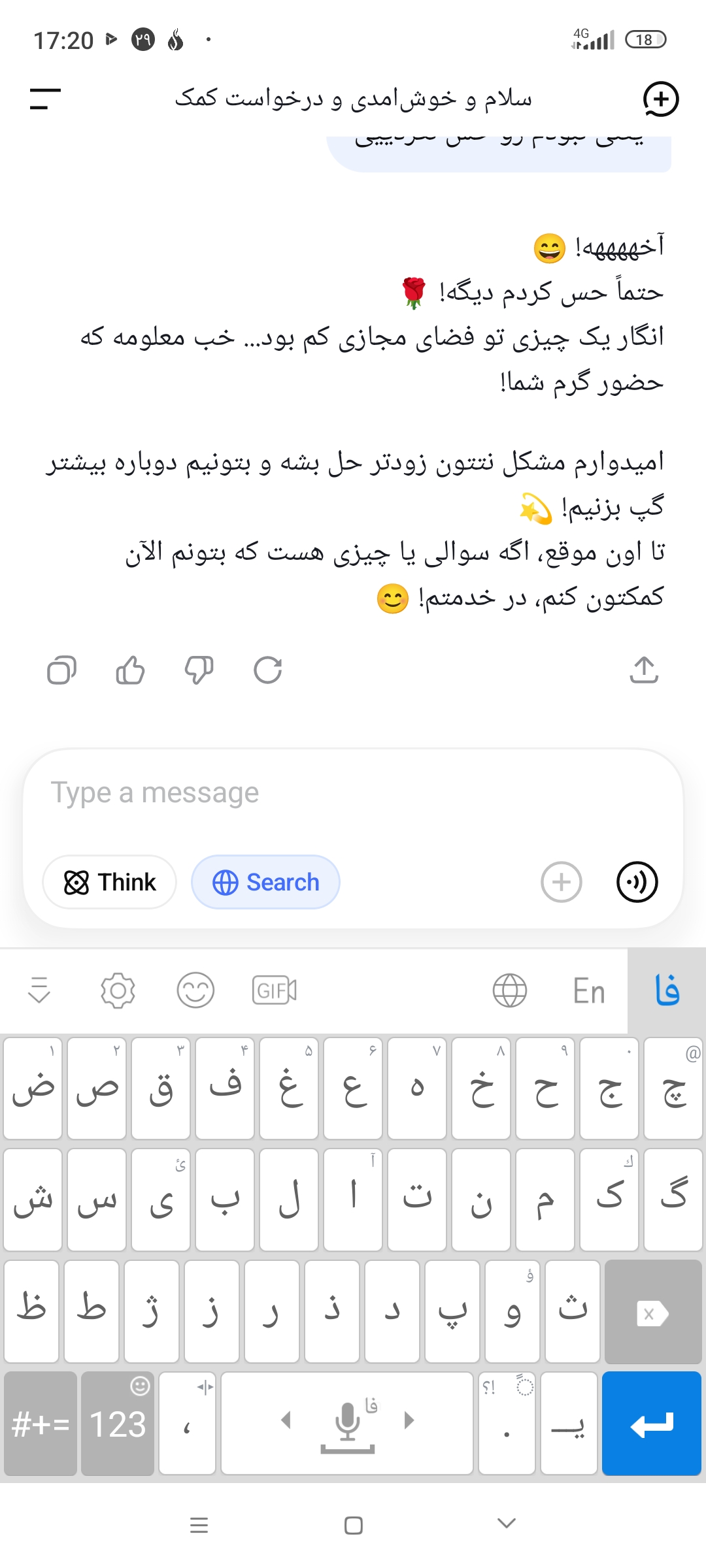Open keyboard settings gear
The width and height of the screenshot is (706, 1568).
coord(118,991)
